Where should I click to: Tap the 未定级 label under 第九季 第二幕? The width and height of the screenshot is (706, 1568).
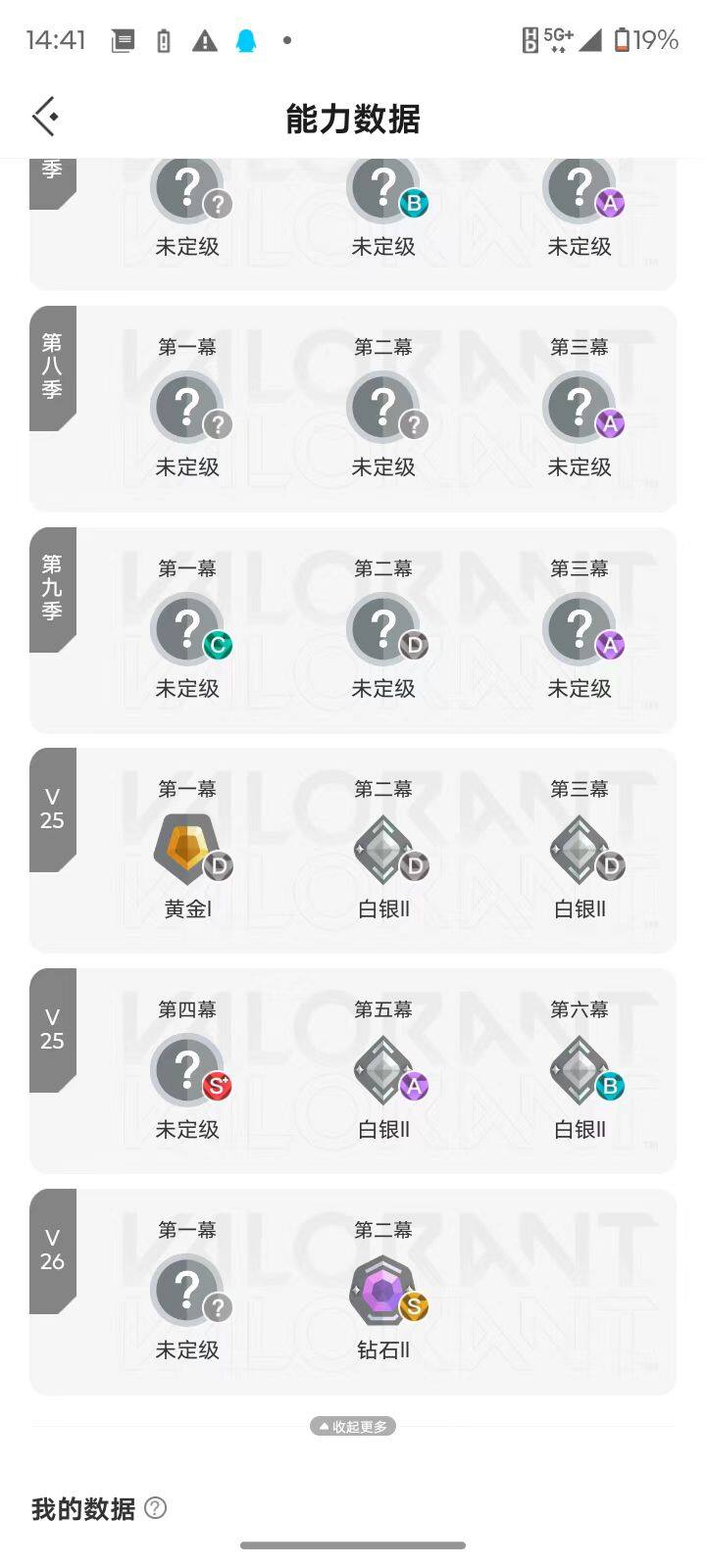click(x=384, y=688)
